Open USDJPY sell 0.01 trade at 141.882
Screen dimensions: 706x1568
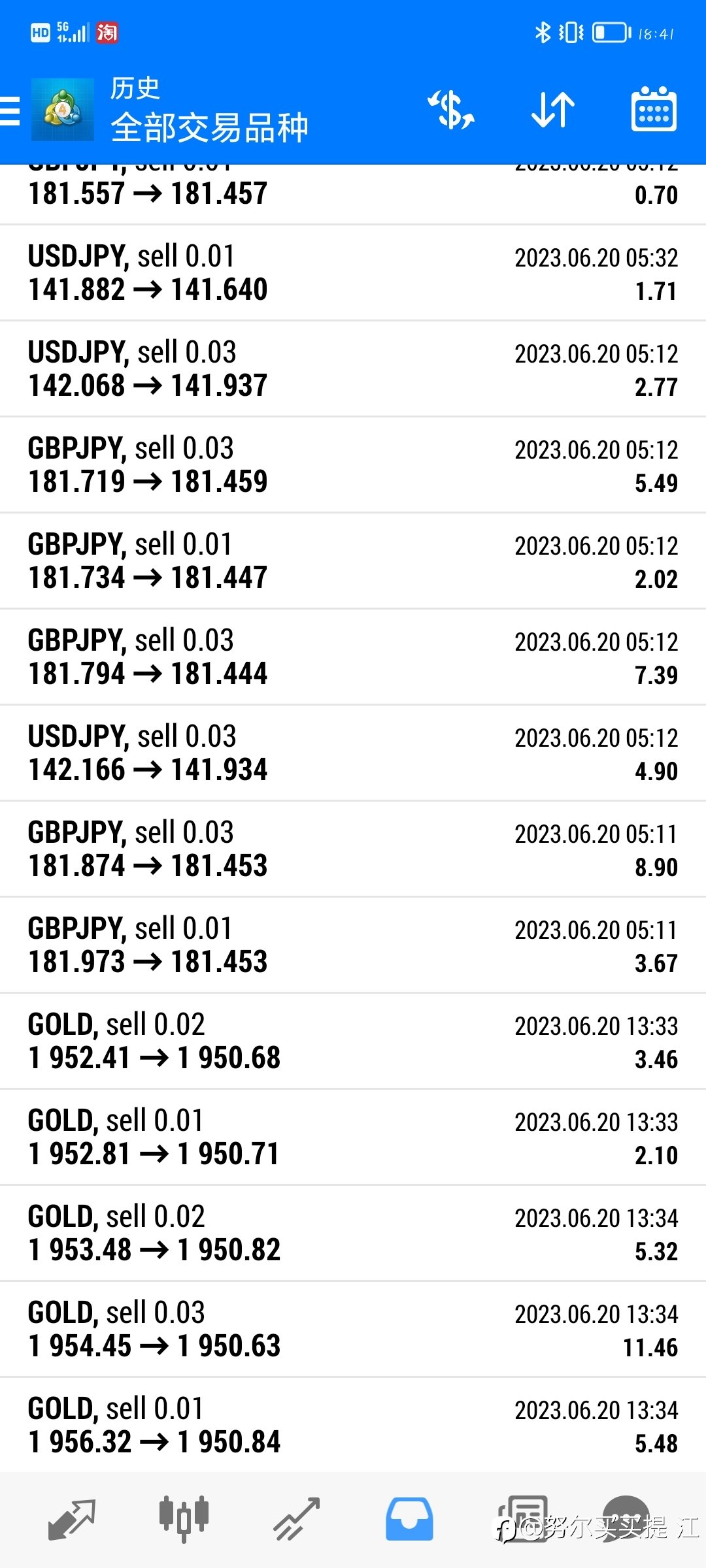click(x=353, y=273)
